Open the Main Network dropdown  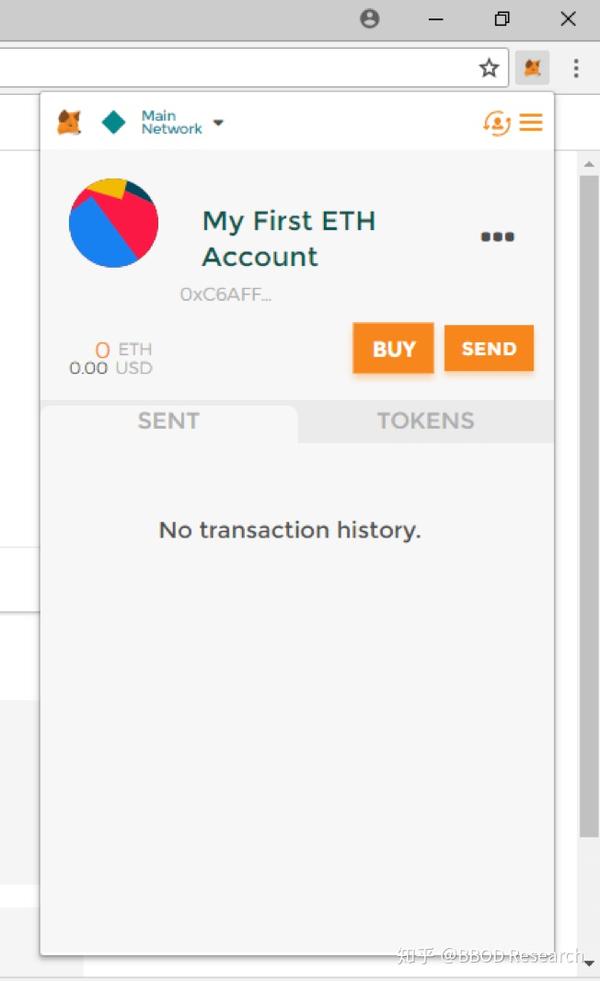pos(172,123)
